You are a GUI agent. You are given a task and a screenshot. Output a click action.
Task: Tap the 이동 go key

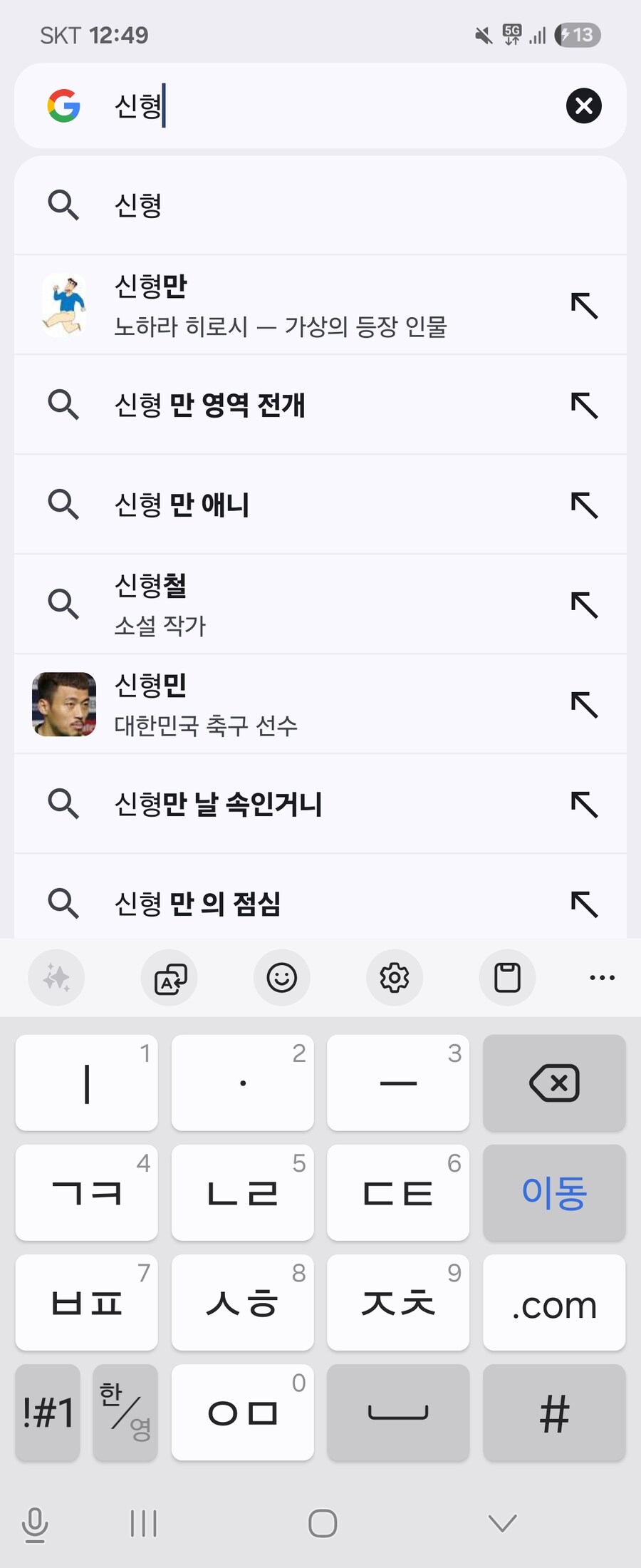click(x=554, y=1192)
